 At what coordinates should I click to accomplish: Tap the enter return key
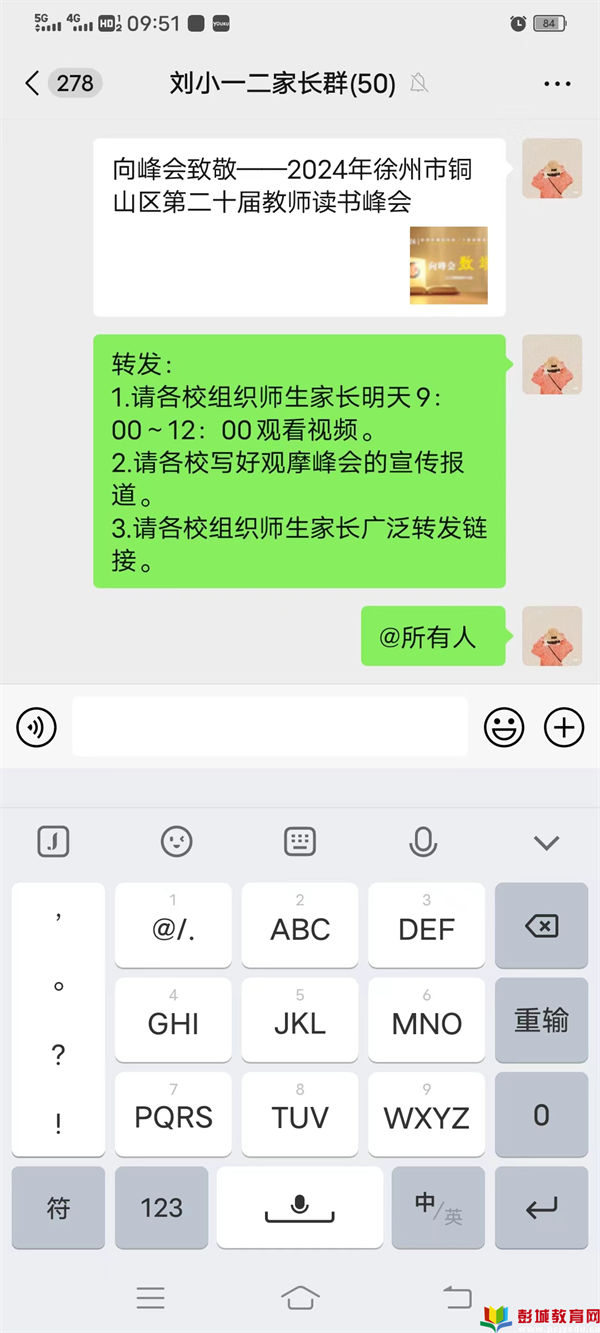[541, 1207]
